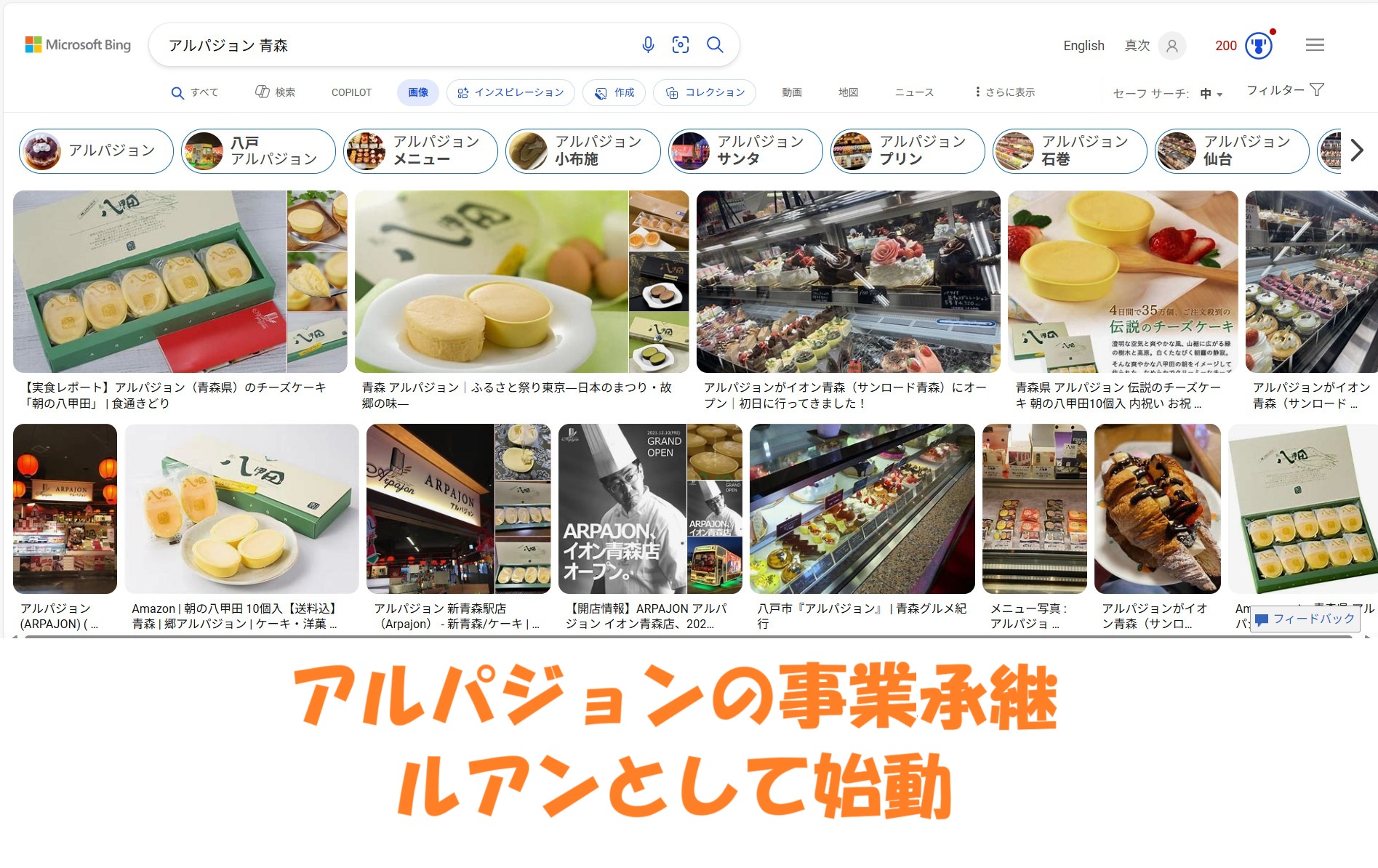Open the セーフ サーチ dropdown

(1211, 94)
